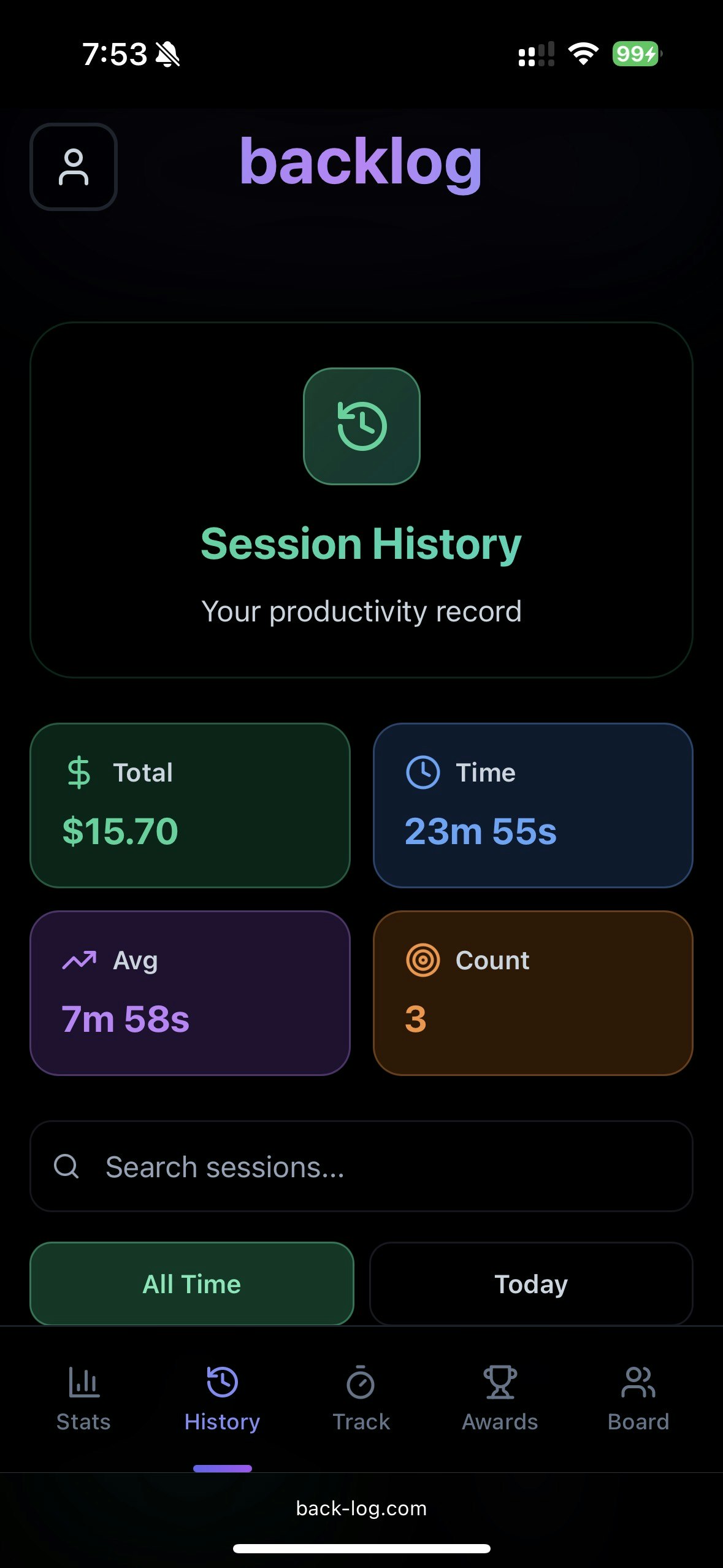Select the All Time filter
Screen dimensions: 723x1568
(191, 1283)
